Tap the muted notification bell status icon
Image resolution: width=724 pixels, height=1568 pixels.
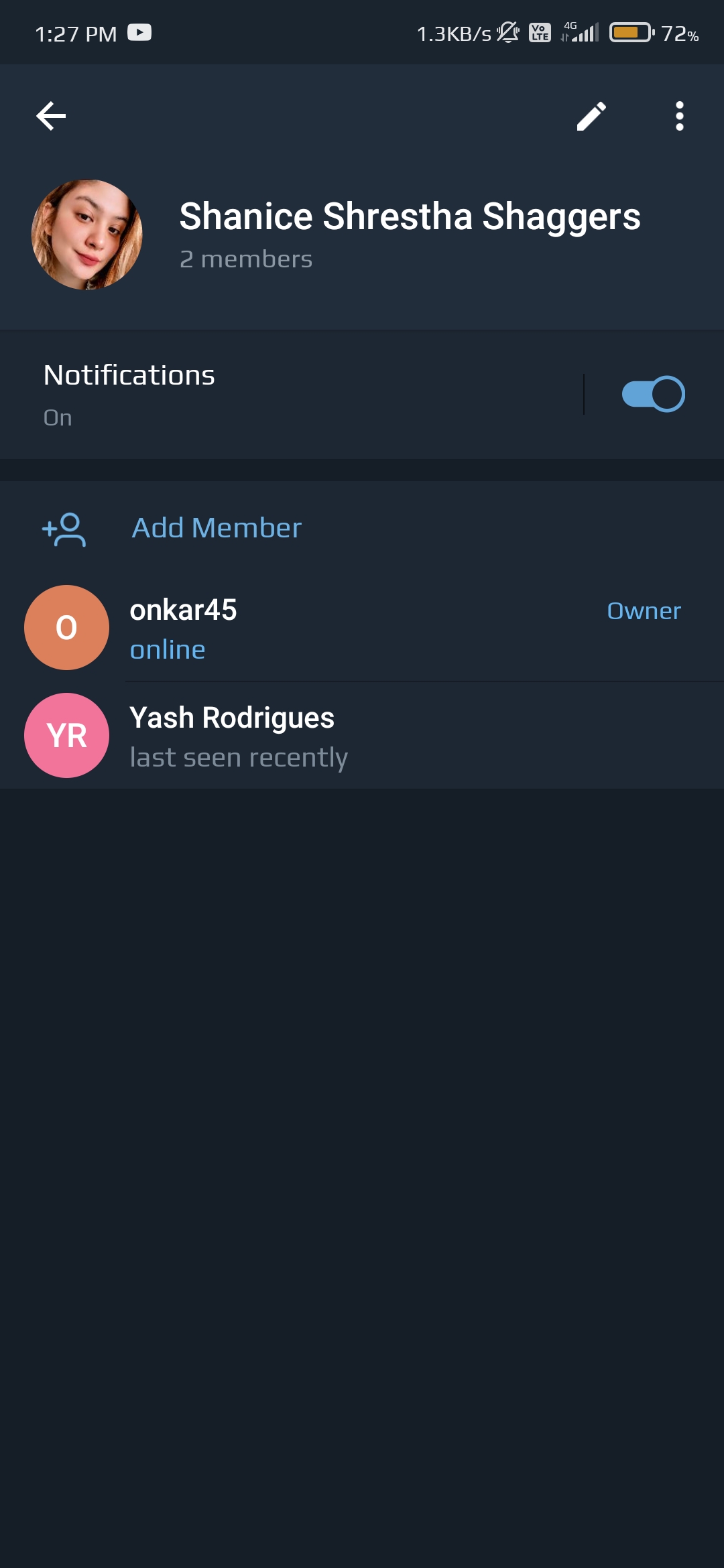tap(507, 31)
